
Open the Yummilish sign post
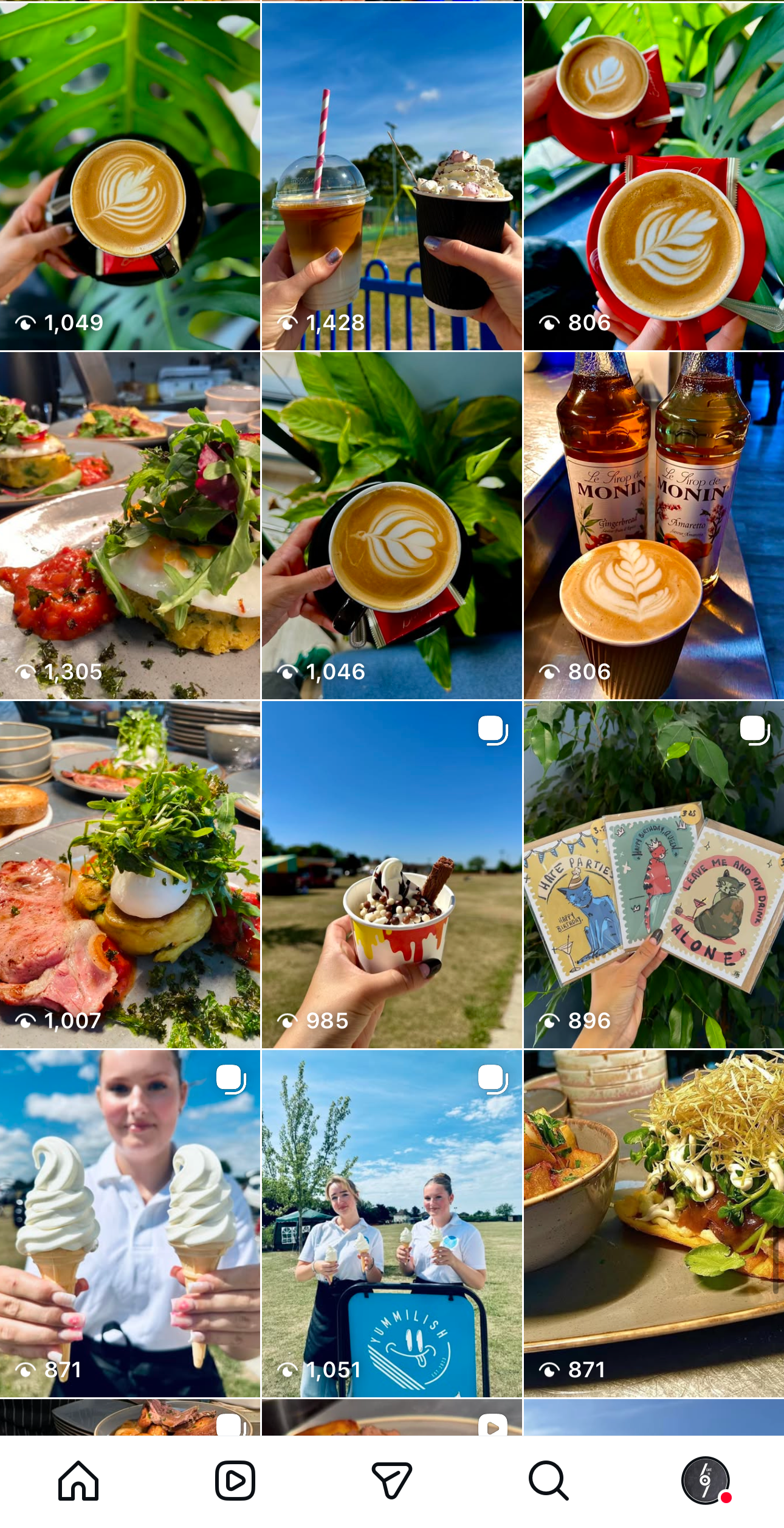pos(392,1223)
